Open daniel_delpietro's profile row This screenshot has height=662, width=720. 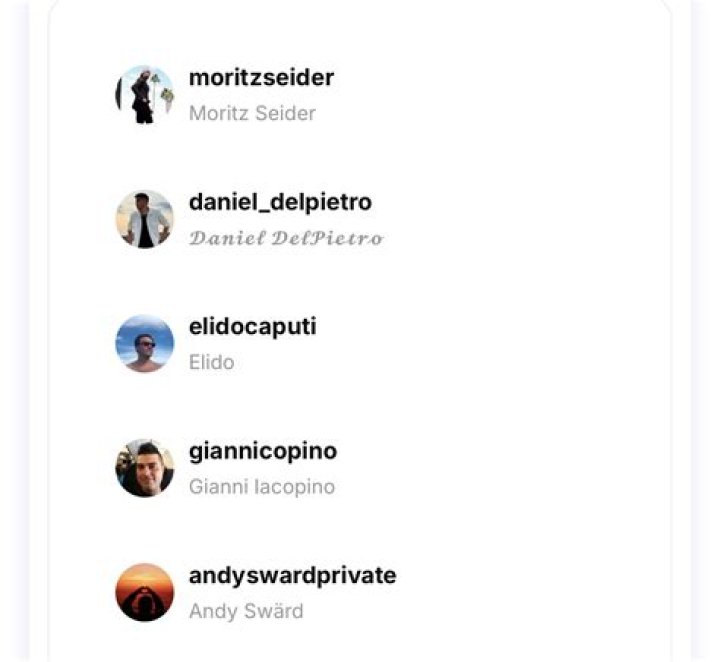(x=280, y=202)
